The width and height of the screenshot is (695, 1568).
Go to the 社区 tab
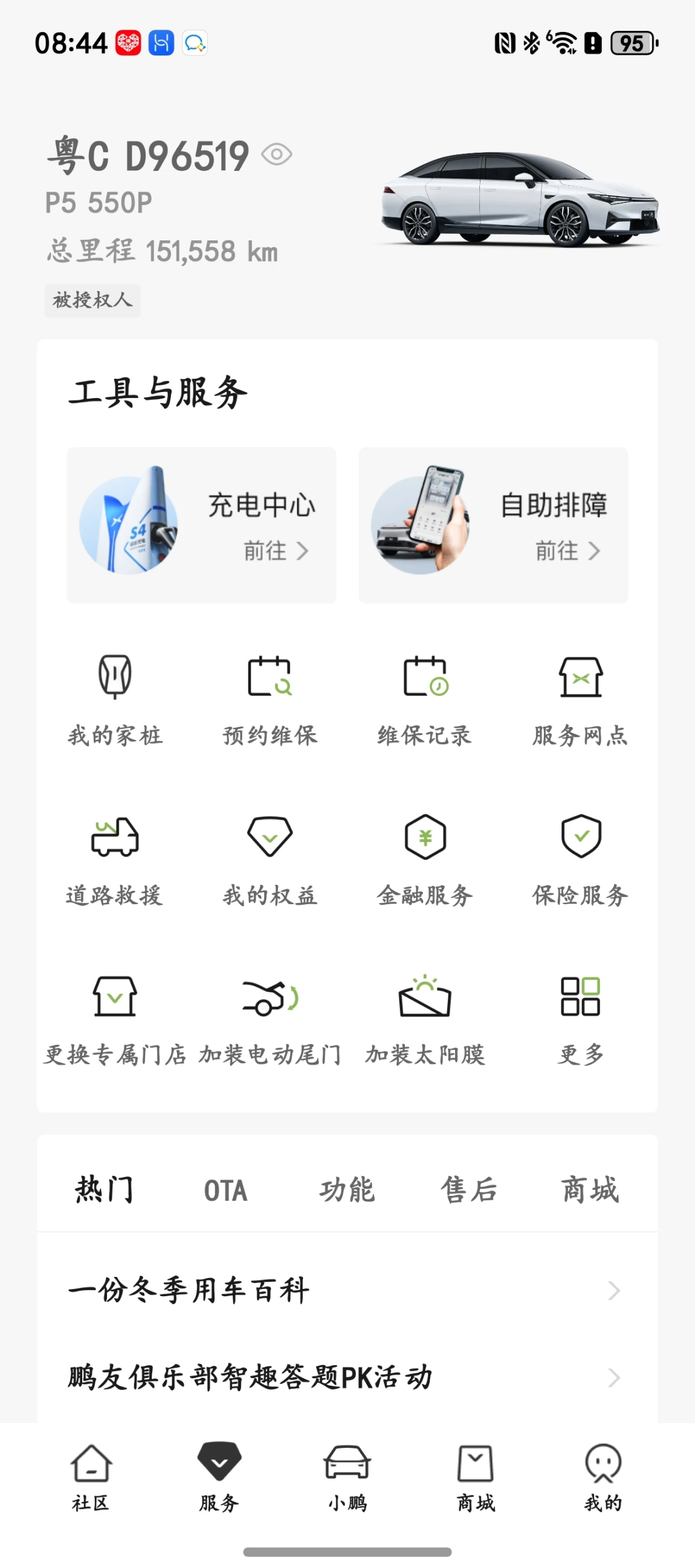[x=91, y=1477]
